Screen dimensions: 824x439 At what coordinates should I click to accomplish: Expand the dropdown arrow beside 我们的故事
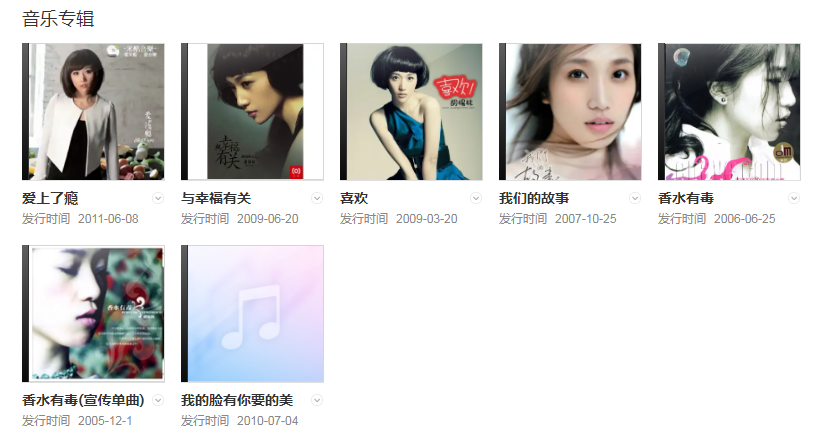[x=635, y=198]
